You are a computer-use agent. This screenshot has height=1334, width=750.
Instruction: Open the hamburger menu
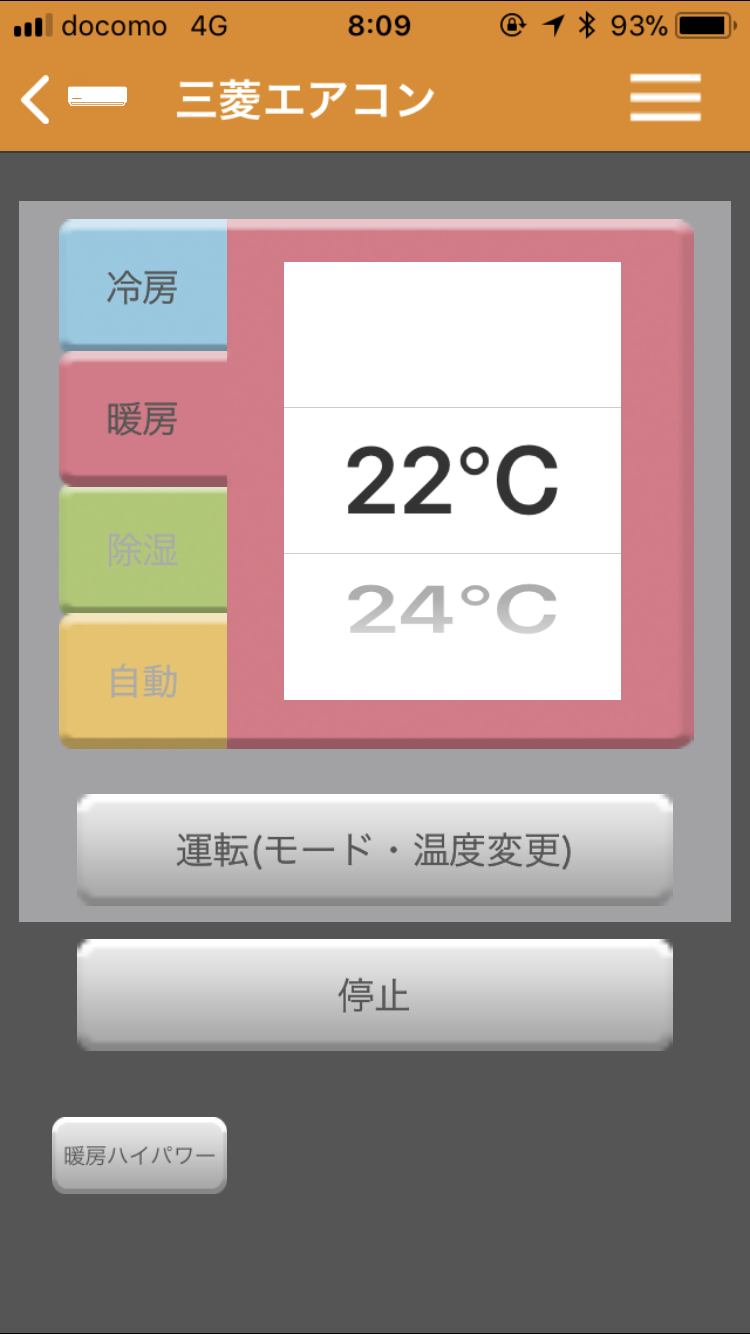pos(665,98)
